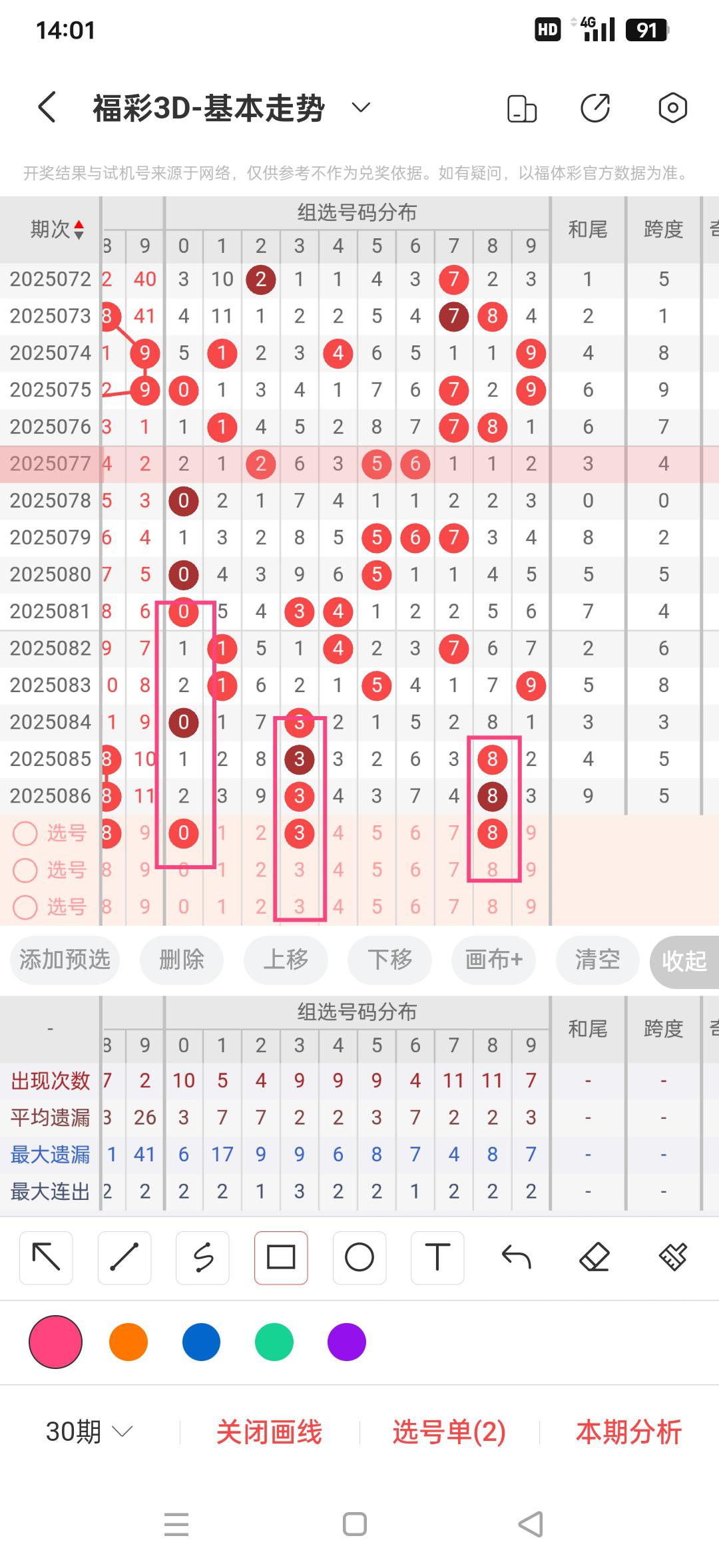719x1568 pixels.
Task: Tap the 下移 button
Action: (x=389, y=960)
